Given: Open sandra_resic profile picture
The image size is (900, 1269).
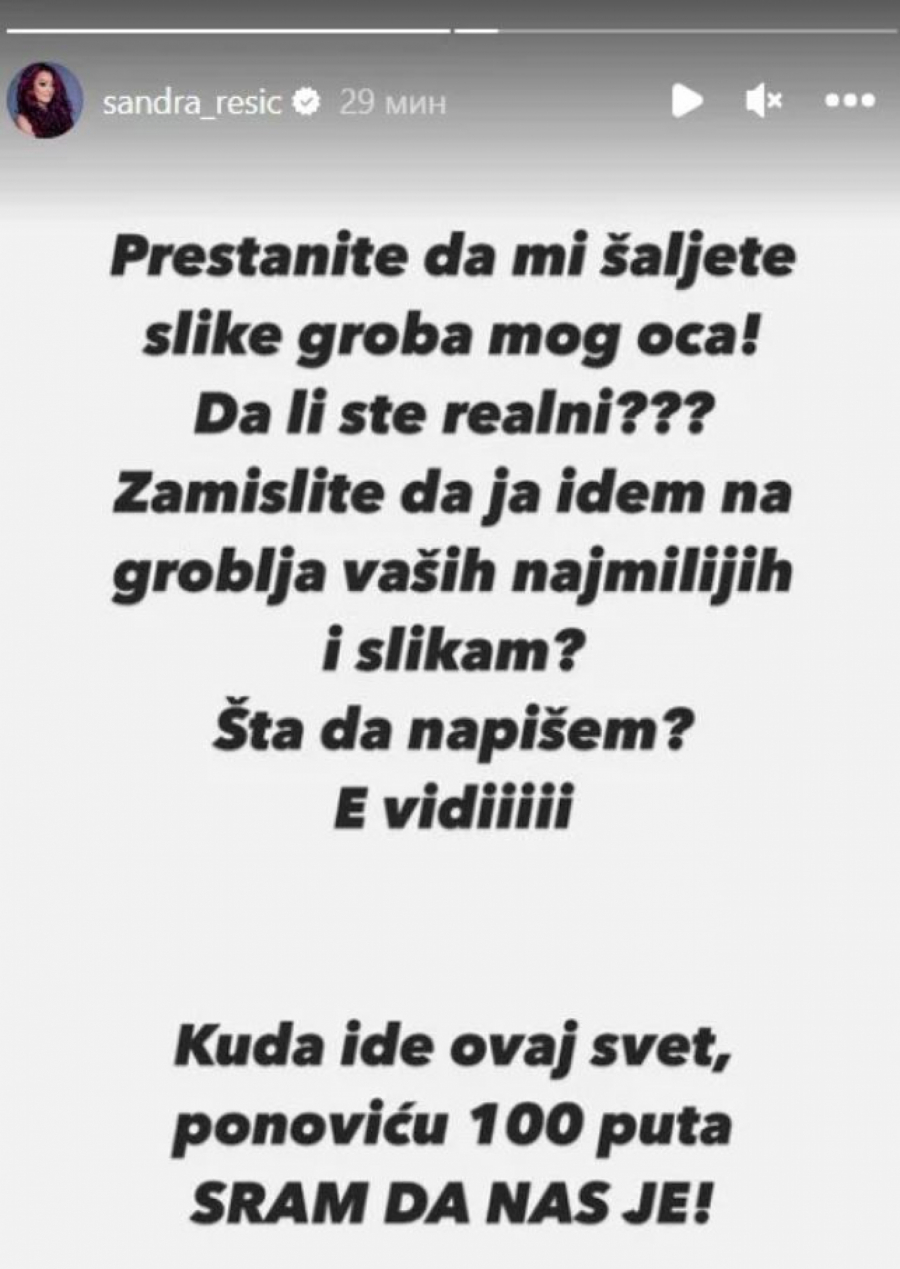Looking at the screenshot, I should click(x=45, y=100).
